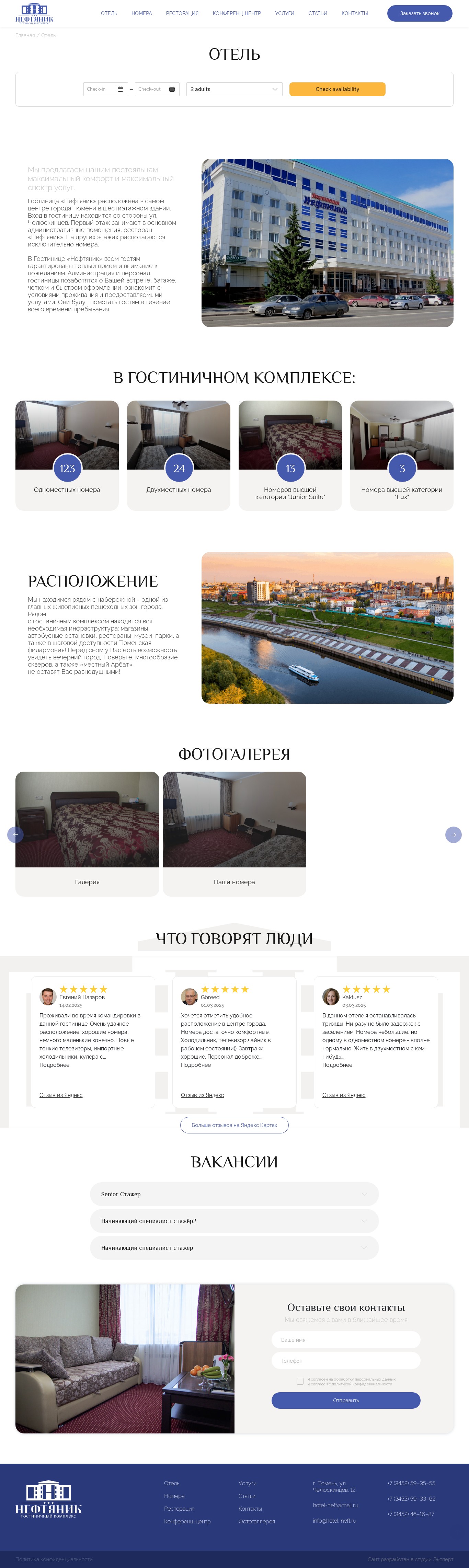Tap Больше отзывов на Яндекс Картах
The image size is (469, 1568).
[x=235, y=1125]
